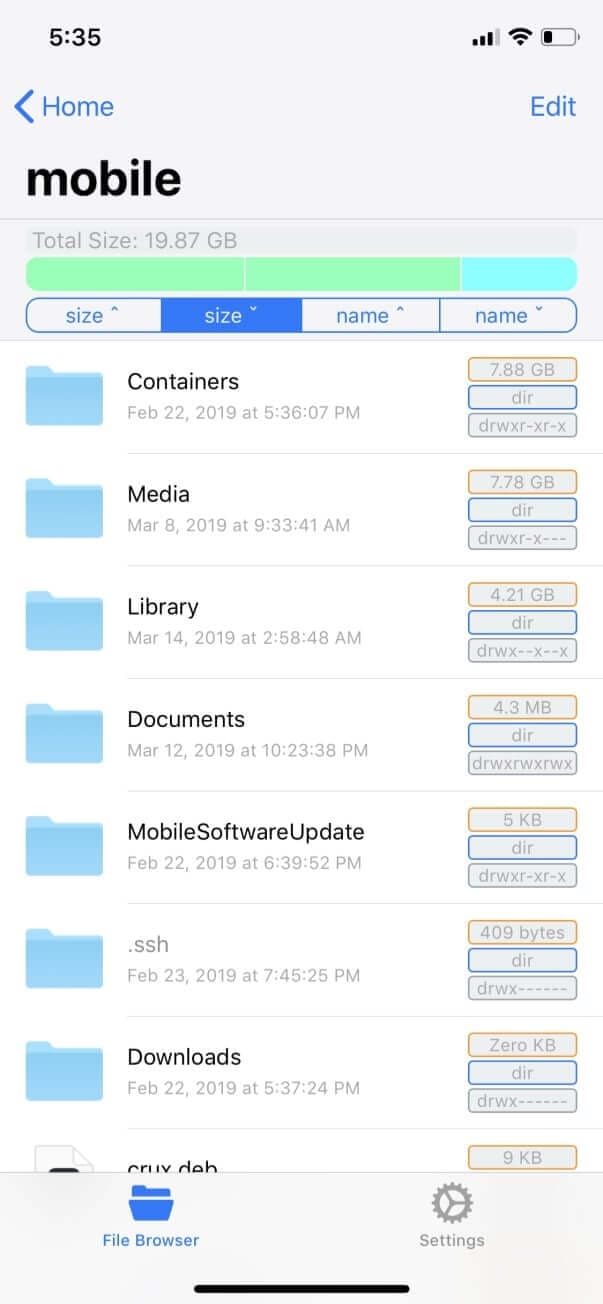Open the Downloads folder
The image size is (603, 1304).
(x=301, y=1073)
